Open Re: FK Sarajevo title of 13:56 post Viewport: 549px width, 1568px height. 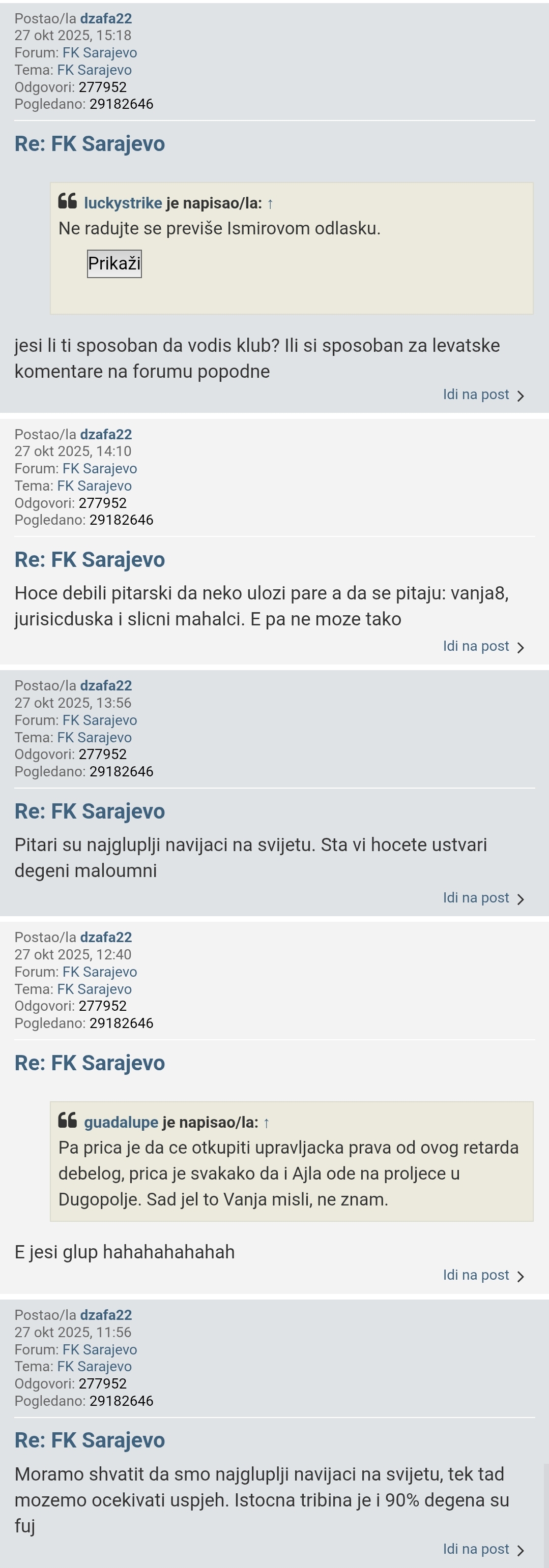coord(90,811)
